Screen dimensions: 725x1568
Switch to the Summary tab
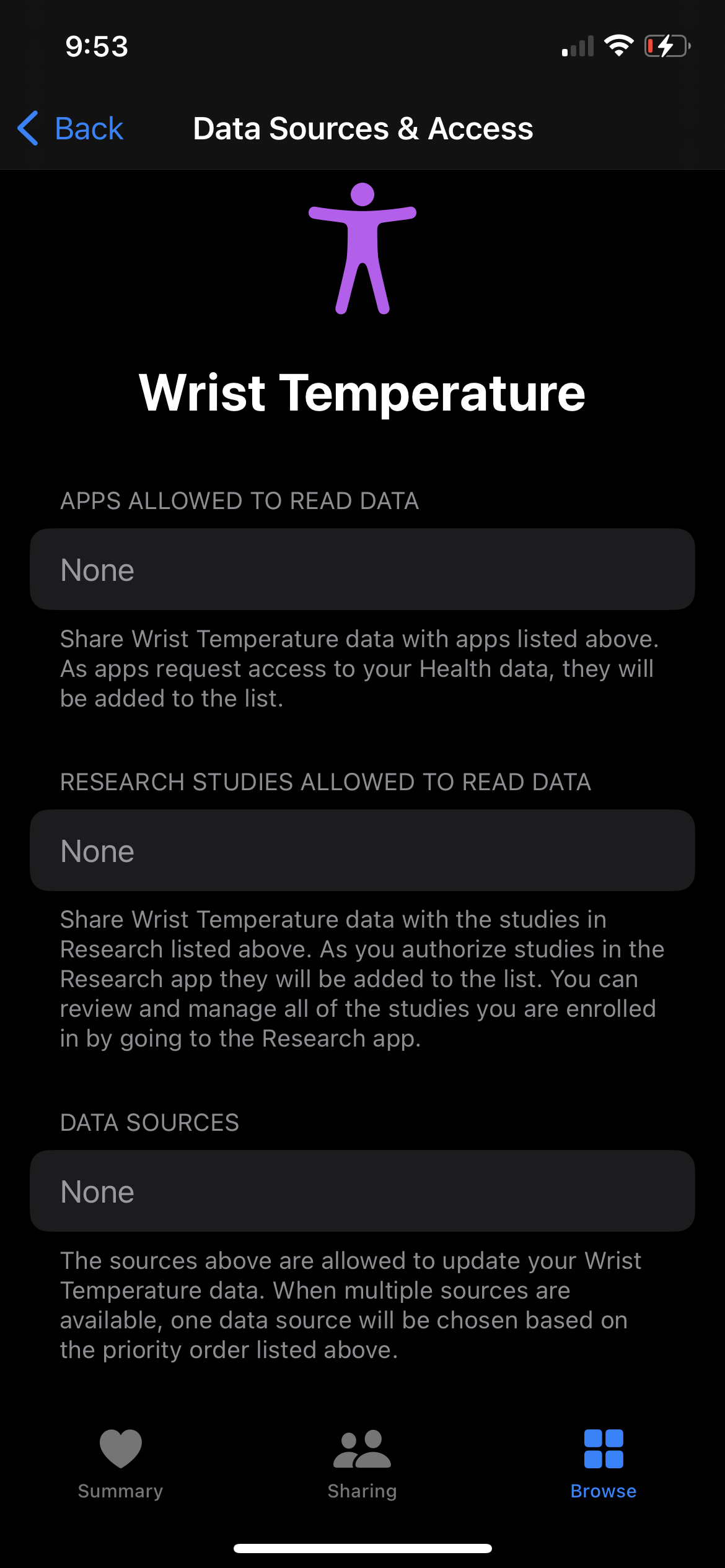tap(120, 1464)
